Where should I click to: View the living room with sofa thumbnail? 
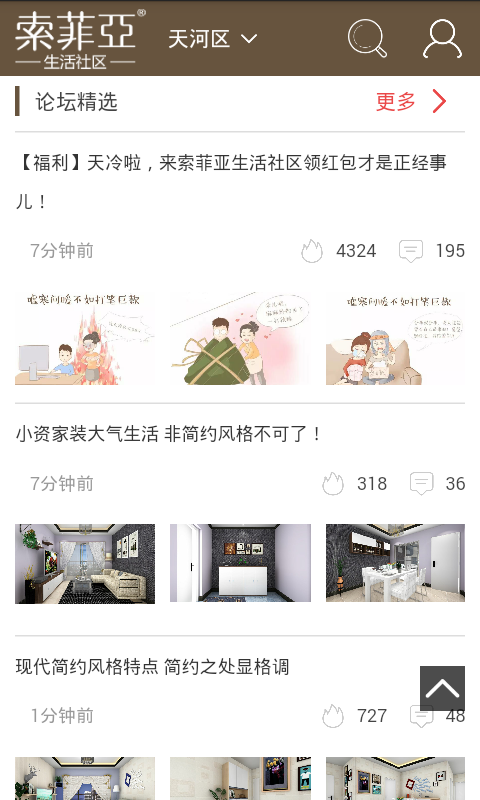point(85,563)
